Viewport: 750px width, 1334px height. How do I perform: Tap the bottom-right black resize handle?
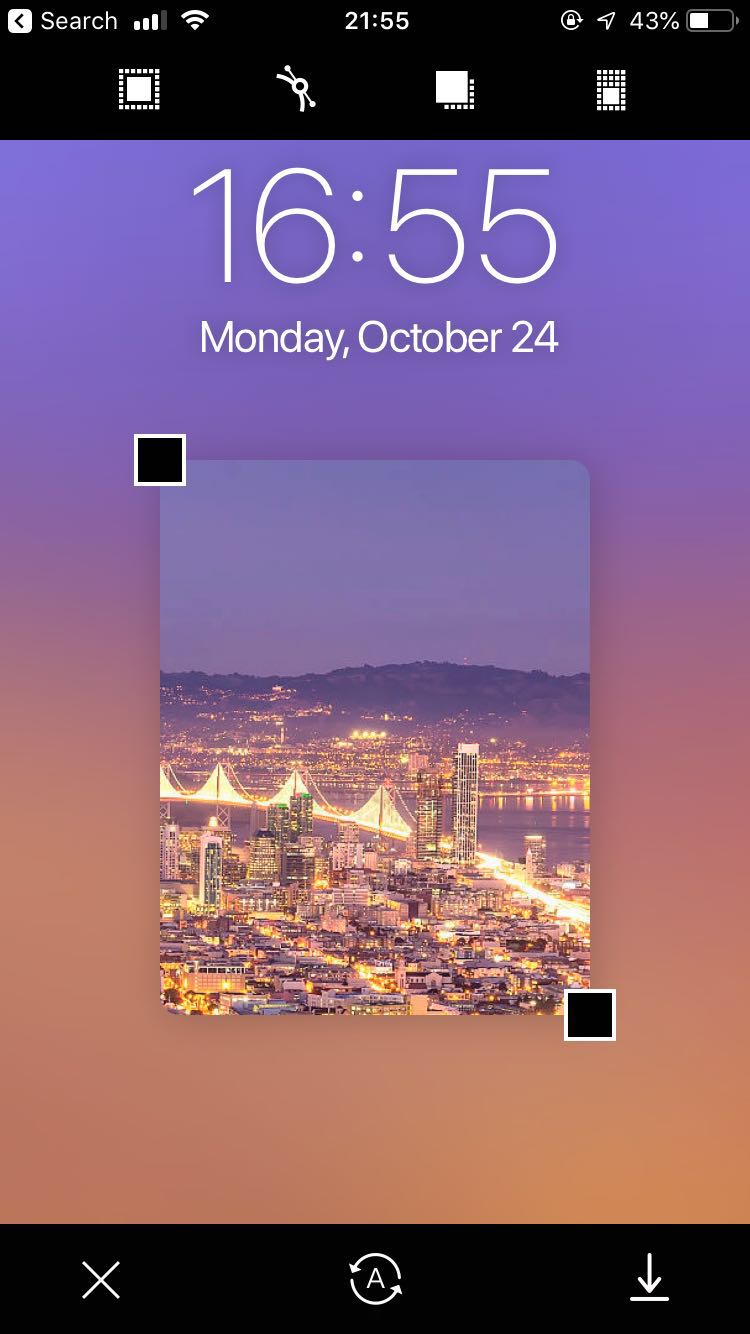click(x=590, y=1015)
